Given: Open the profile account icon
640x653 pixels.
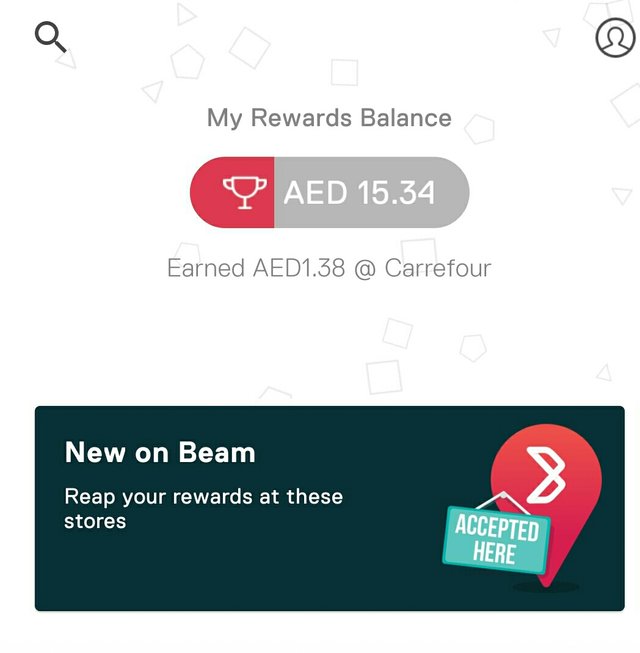Looking at the screenshot, I should [614, 38].
